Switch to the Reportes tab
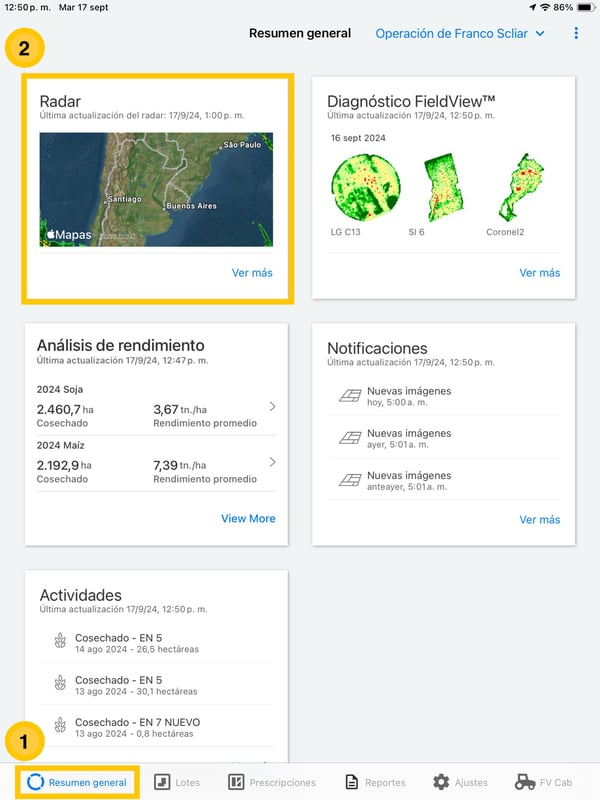 pos(375,782)
